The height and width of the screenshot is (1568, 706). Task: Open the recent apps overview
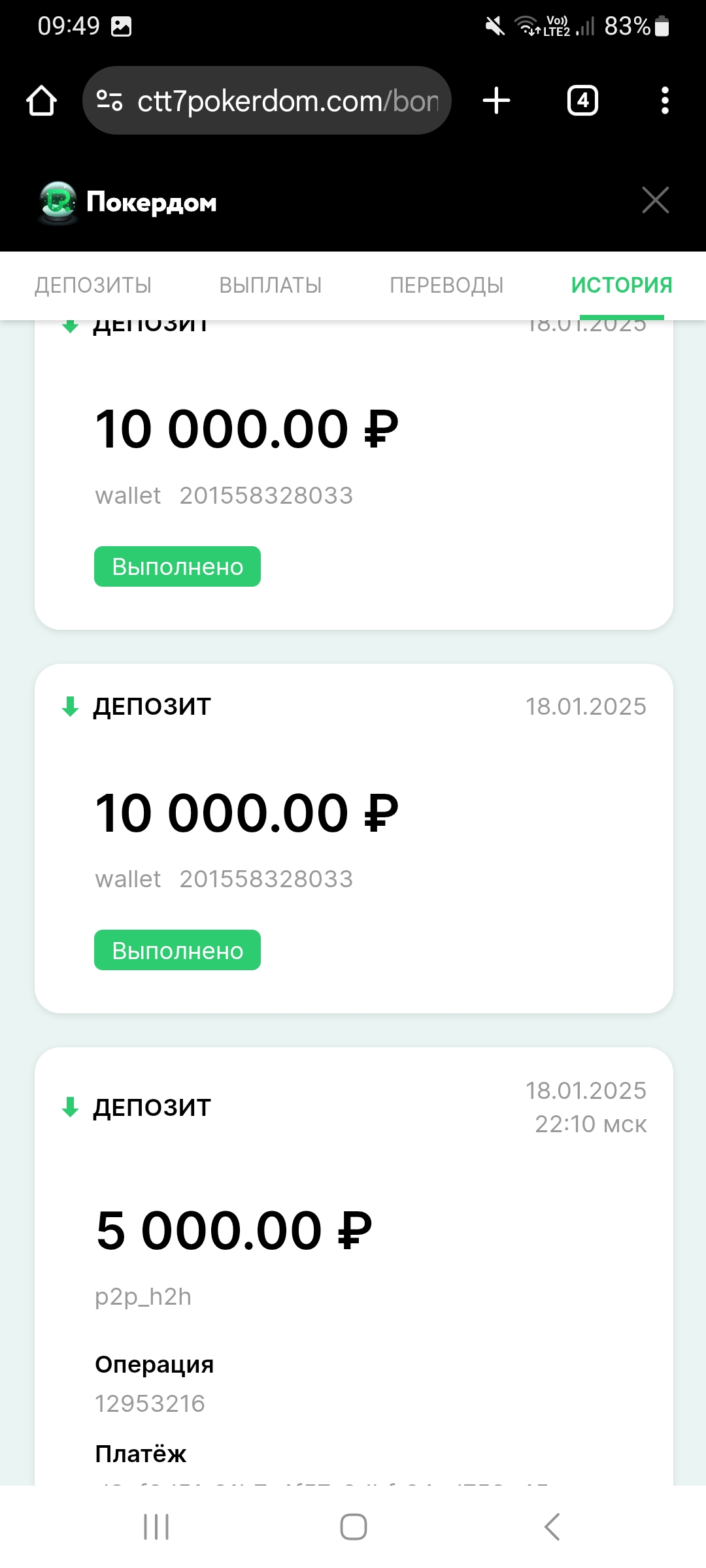(x=156, y=1527)
